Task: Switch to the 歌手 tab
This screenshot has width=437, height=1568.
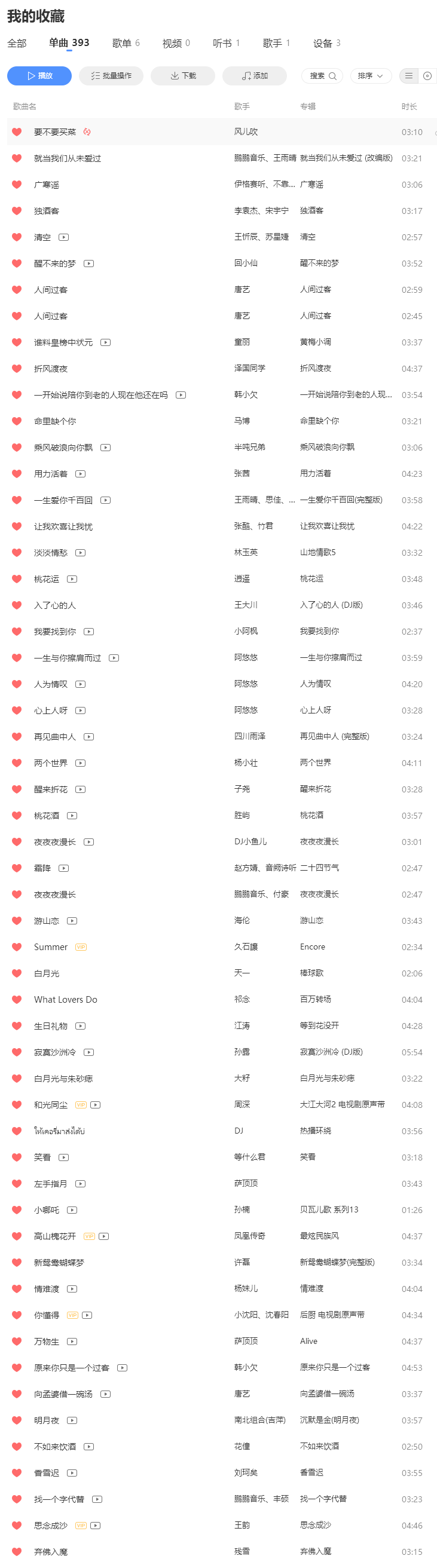Action: (276, 43)
